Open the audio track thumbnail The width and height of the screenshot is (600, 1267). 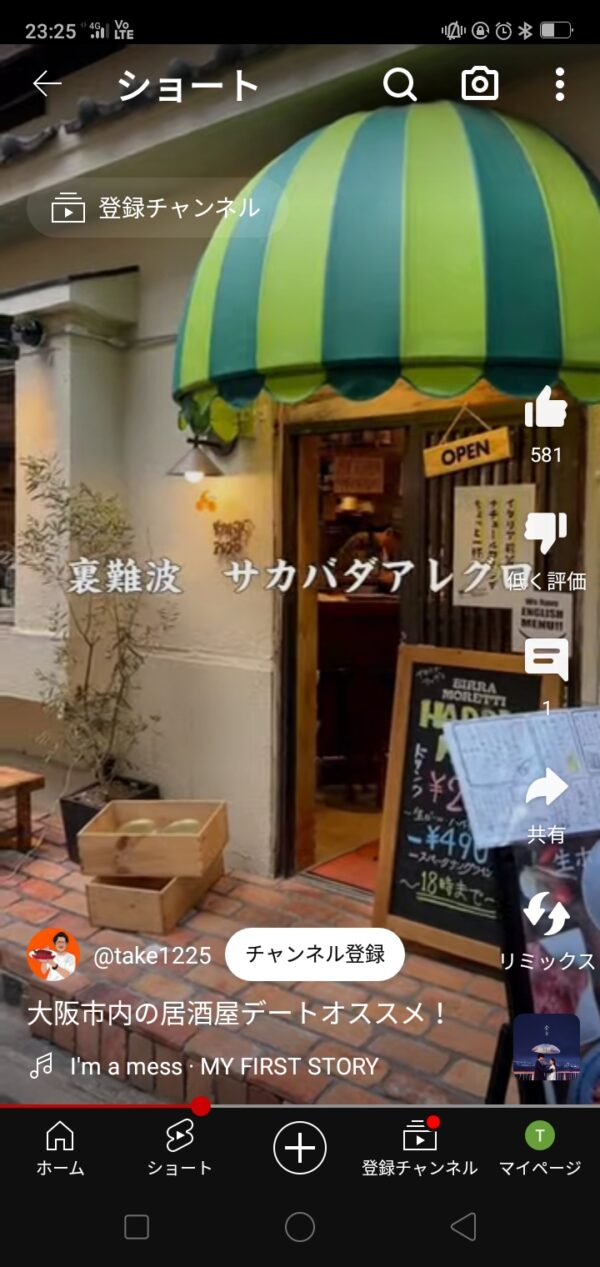click(x=546, y=1047)
